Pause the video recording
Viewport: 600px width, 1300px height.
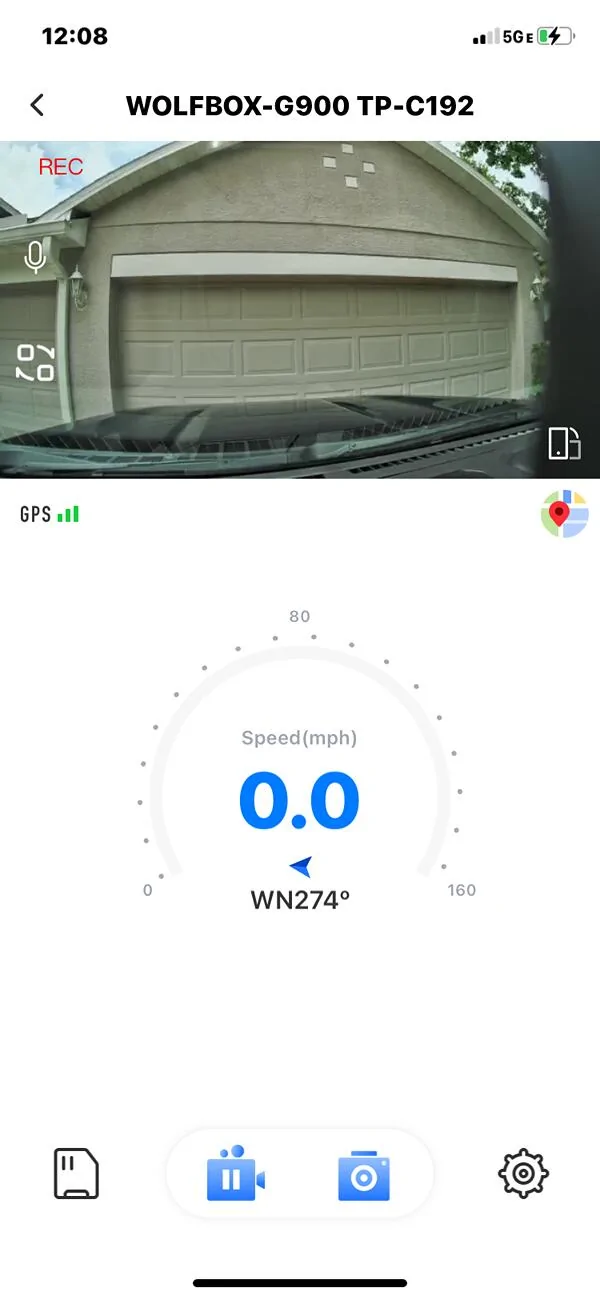(235, 1174)
